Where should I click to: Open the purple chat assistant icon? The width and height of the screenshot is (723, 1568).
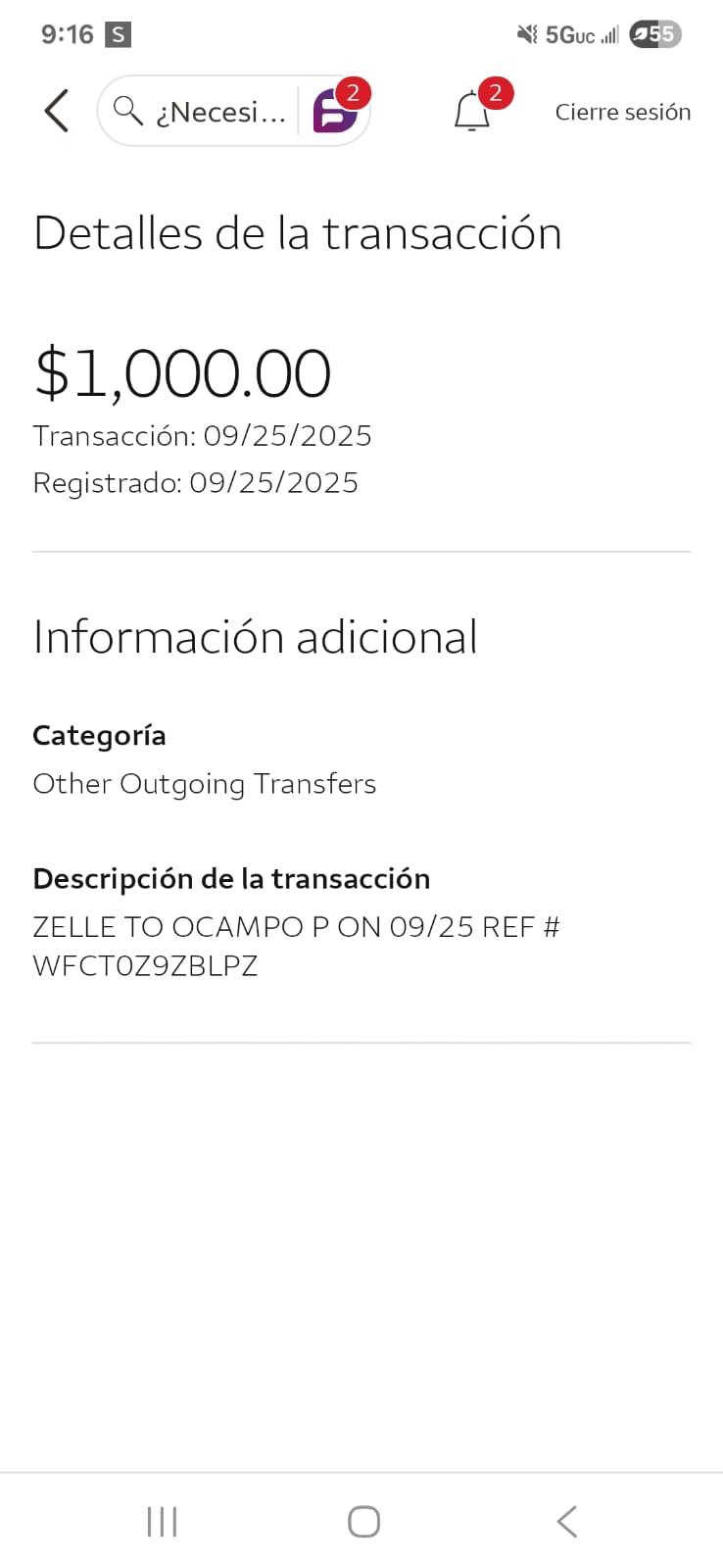[334, 112]
